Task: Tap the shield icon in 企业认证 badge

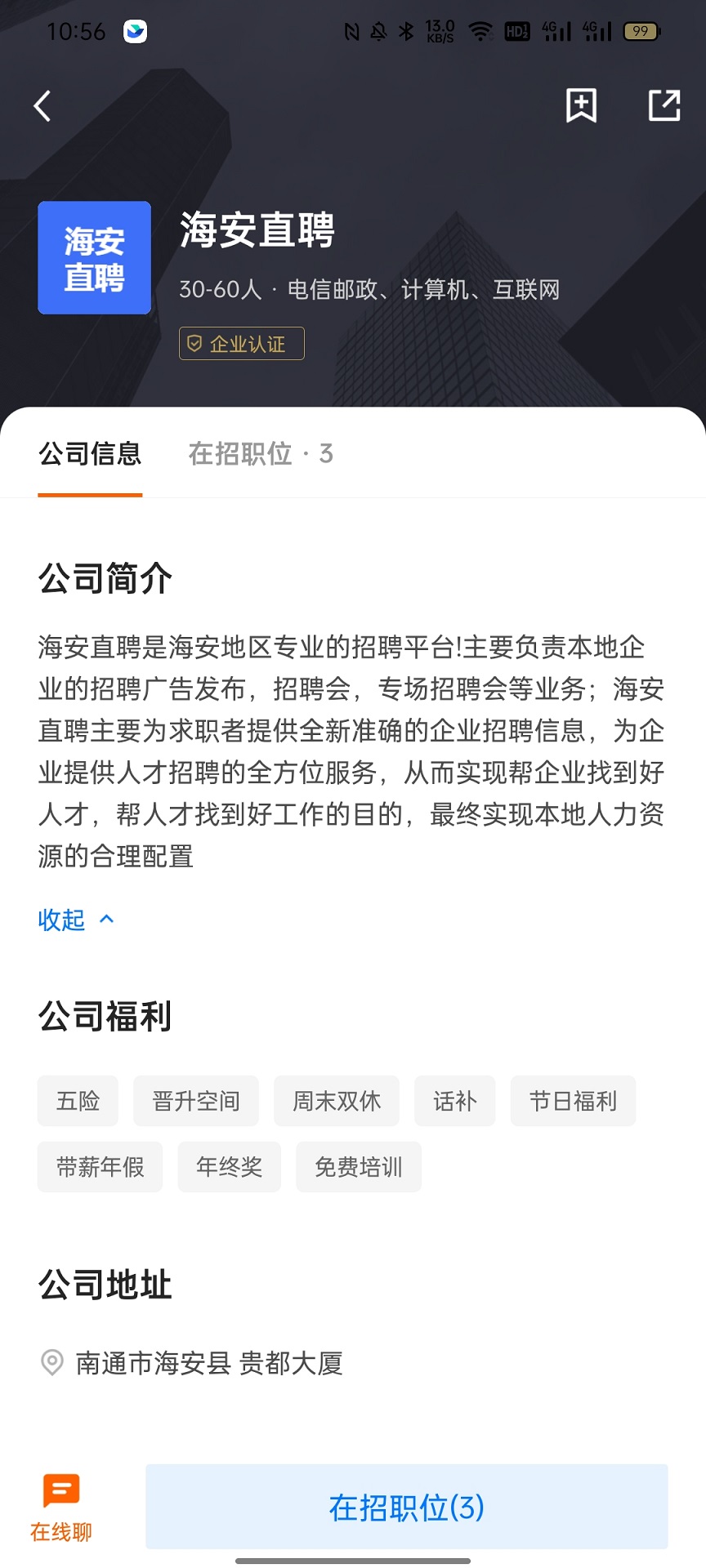Action: [x=194, y=344]
